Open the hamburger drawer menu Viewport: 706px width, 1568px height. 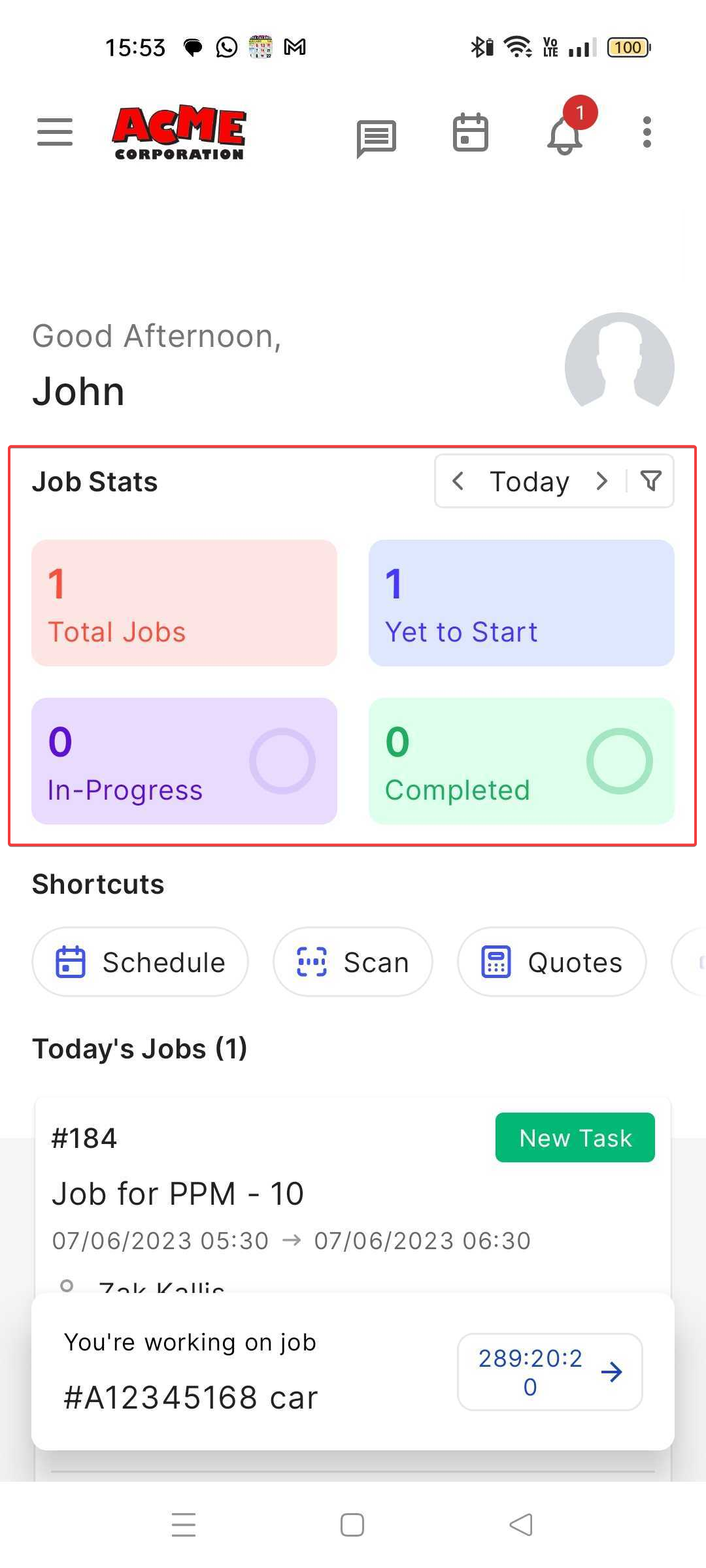click(x=55, y=132)
